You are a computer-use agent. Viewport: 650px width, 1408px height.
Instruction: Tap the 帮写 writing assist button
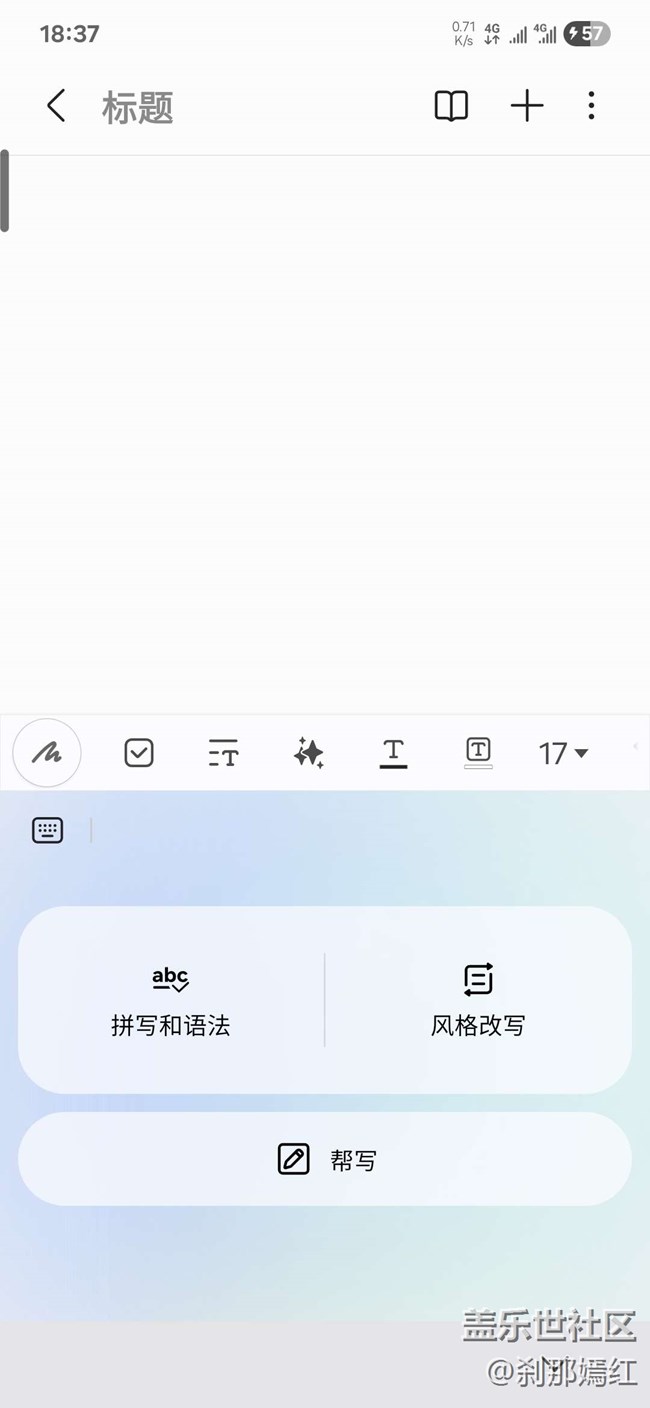tap(325, 1160)
